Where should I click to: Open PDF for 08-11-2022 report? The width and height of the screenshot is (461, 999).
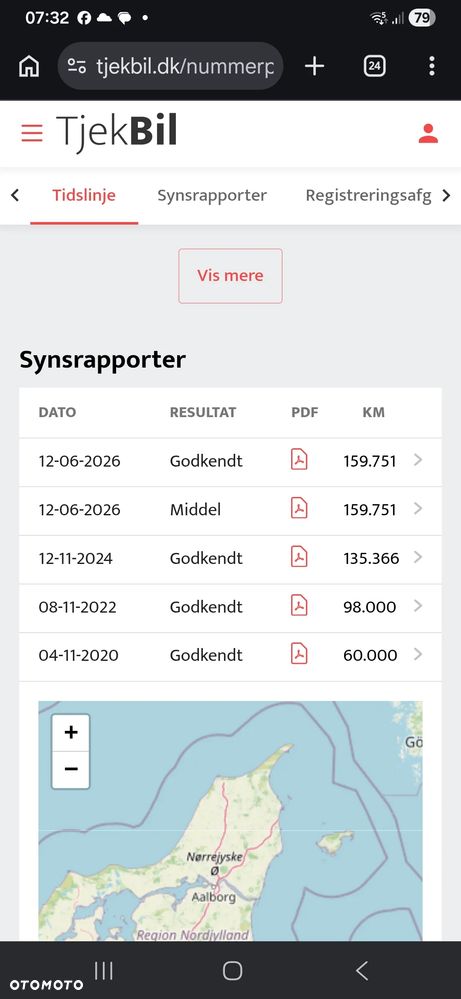[x=299, y=605]
